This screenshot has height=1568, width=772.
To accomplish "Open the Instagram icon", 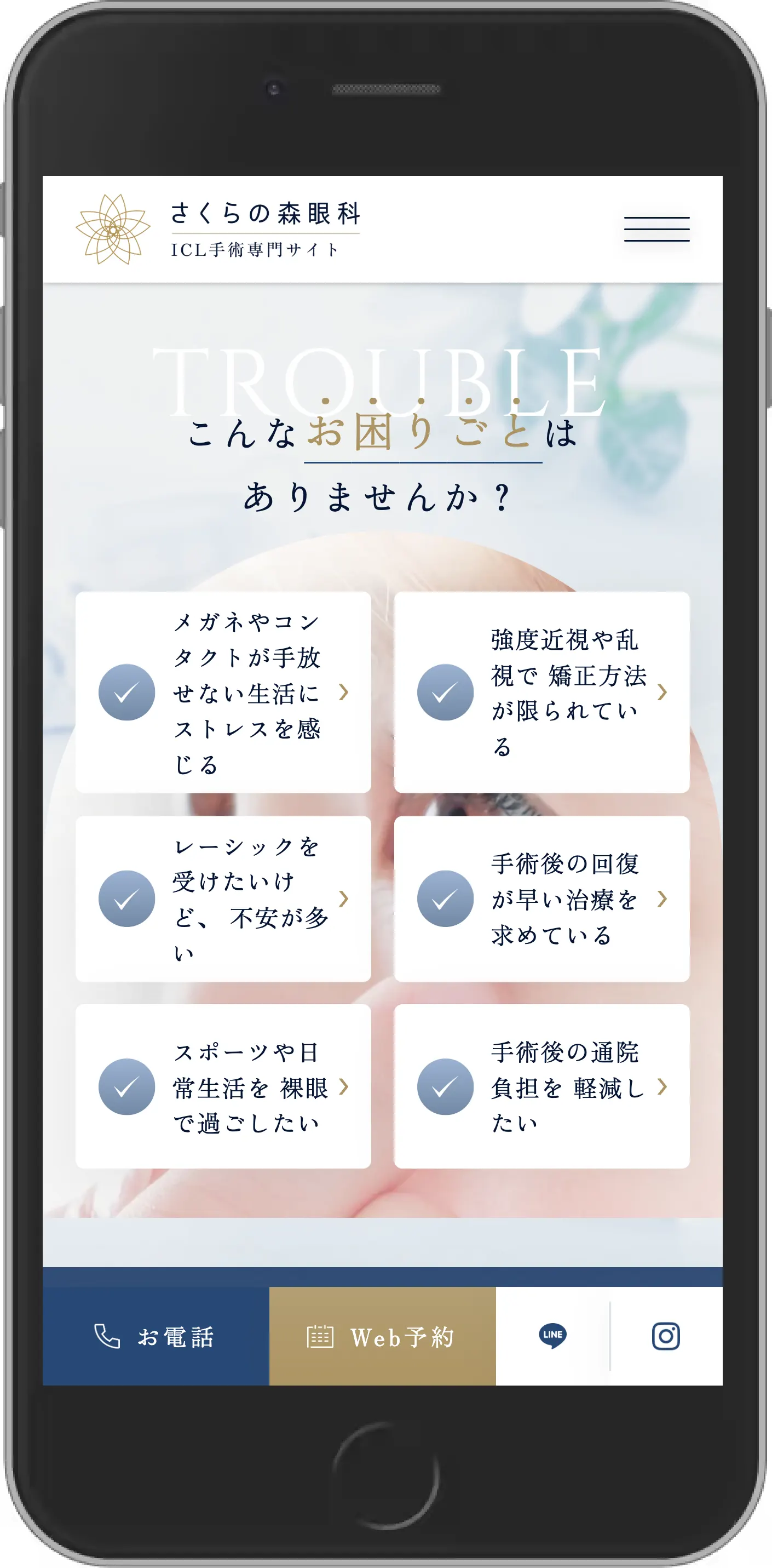I will click(x=666, y=1336).
